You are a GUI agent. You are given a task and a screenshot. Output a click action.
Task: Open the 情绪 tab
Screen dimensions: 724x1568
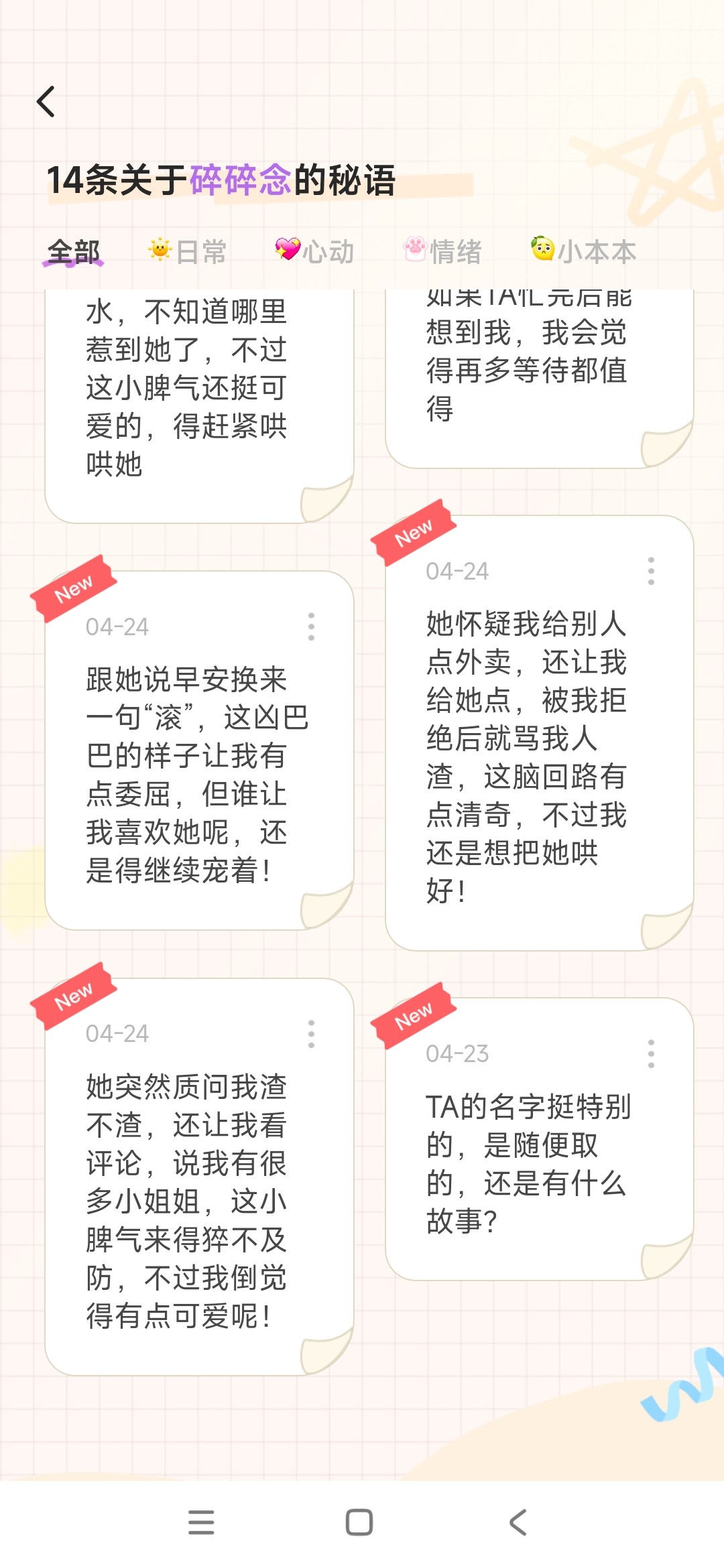(x=442, y=252)
